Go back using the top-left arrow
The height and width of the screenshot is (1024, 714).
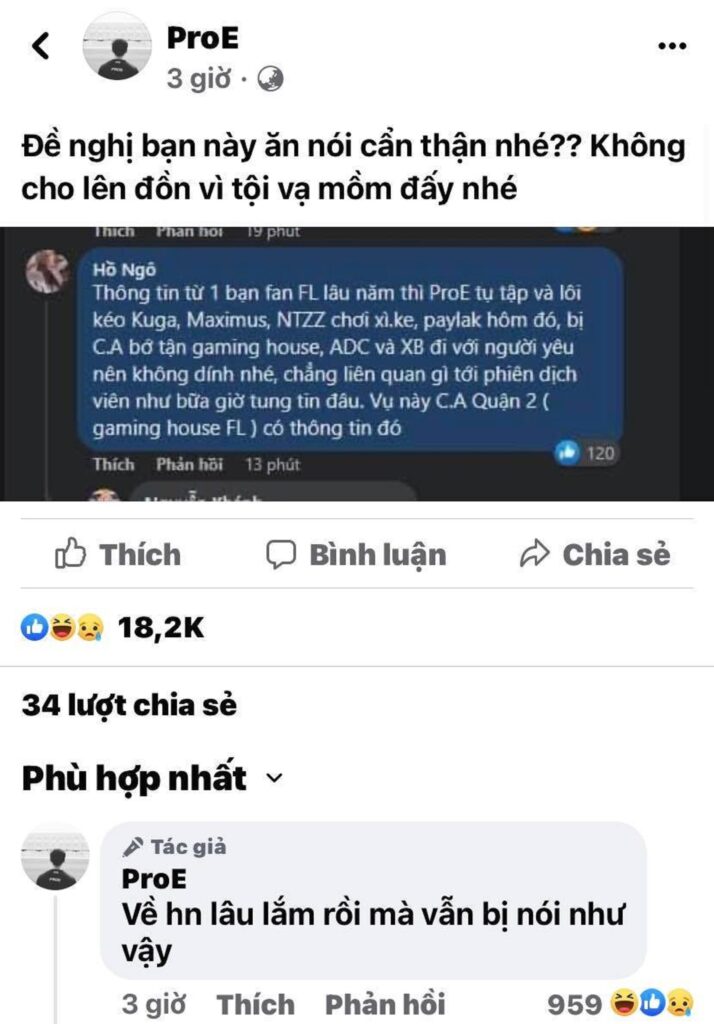pos(41,46)
